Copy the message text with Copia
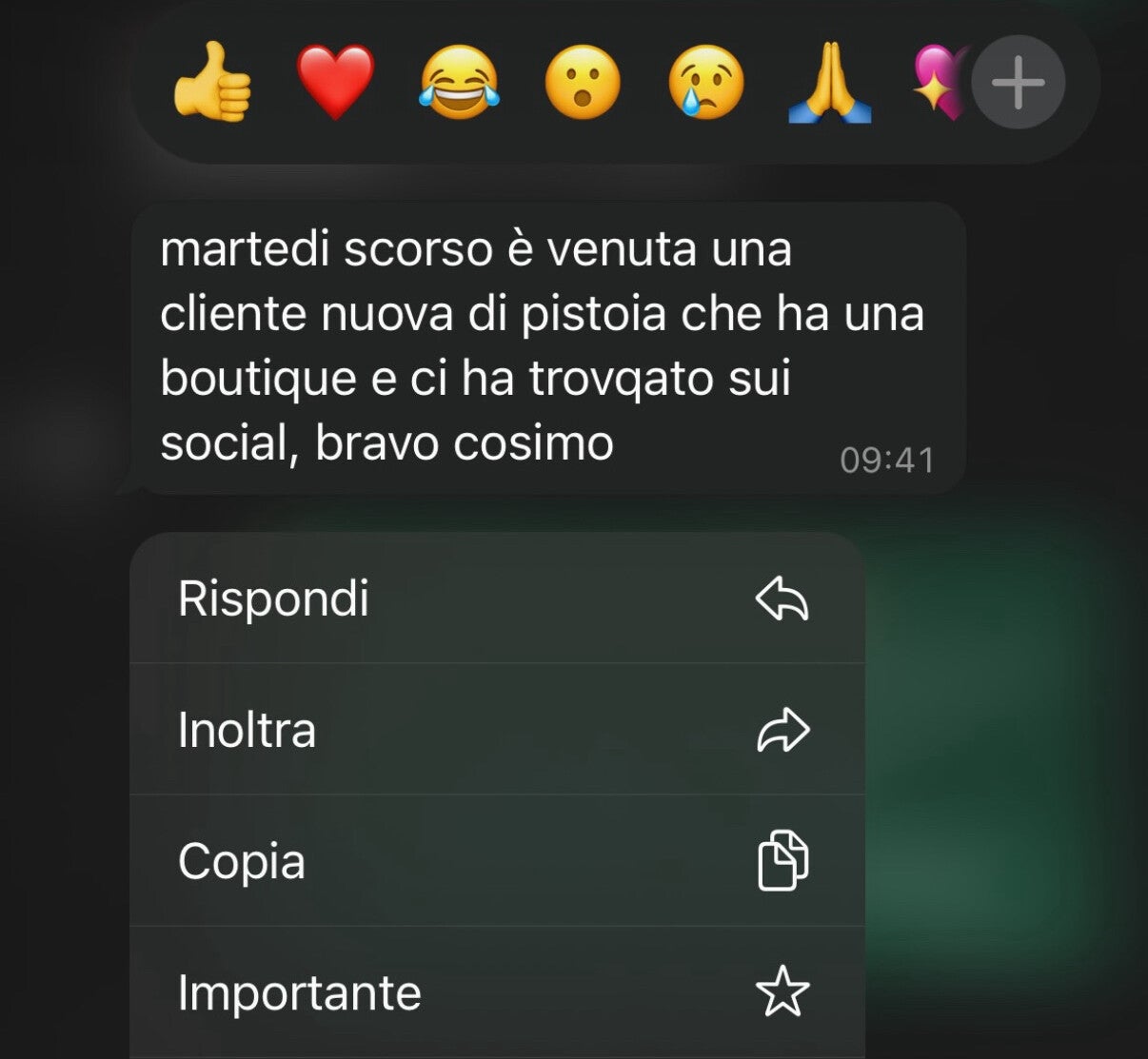Image resolution: width=1148 pixels, height=1059 pixels. [496, 861]
